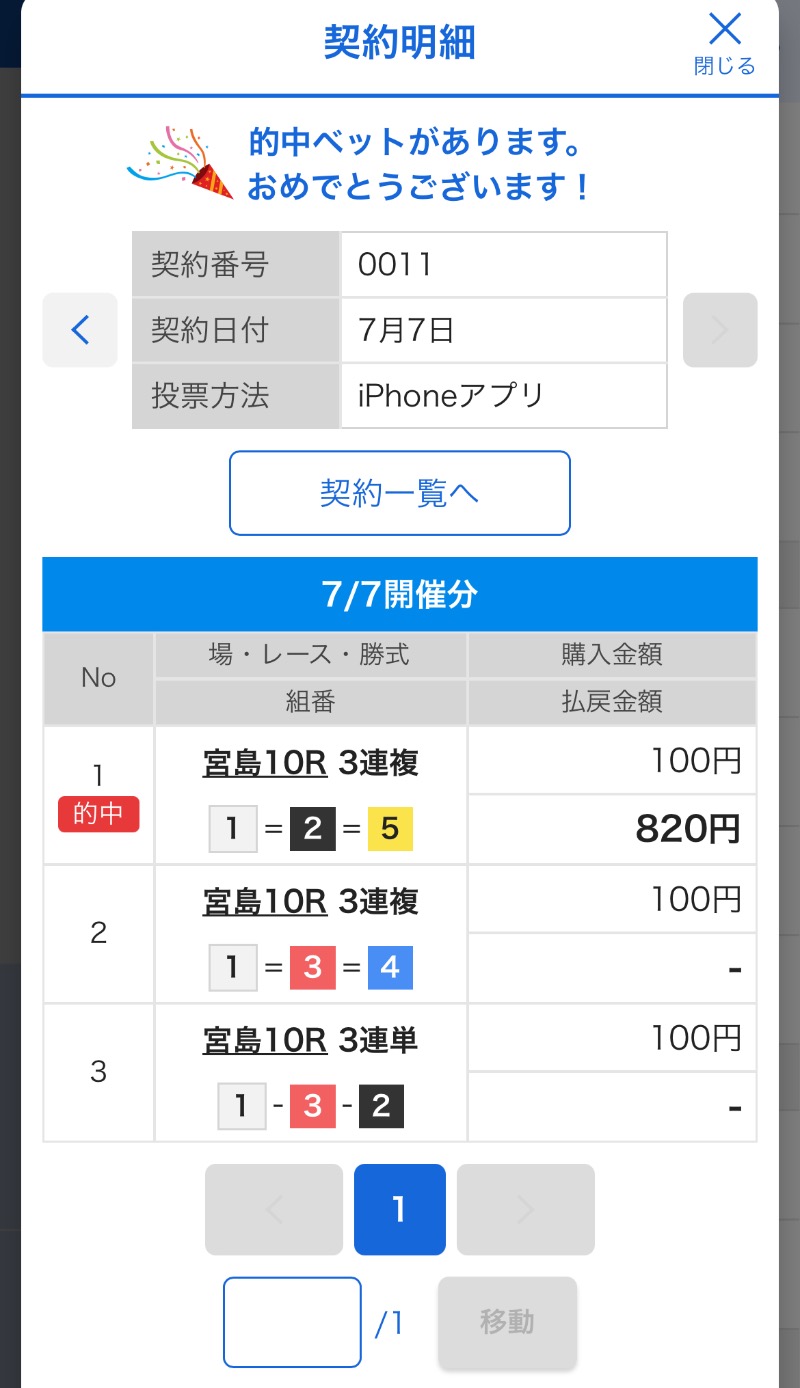800x1388 pixels.
Task: Go to the next contract arrow
Action: [720, 330]
